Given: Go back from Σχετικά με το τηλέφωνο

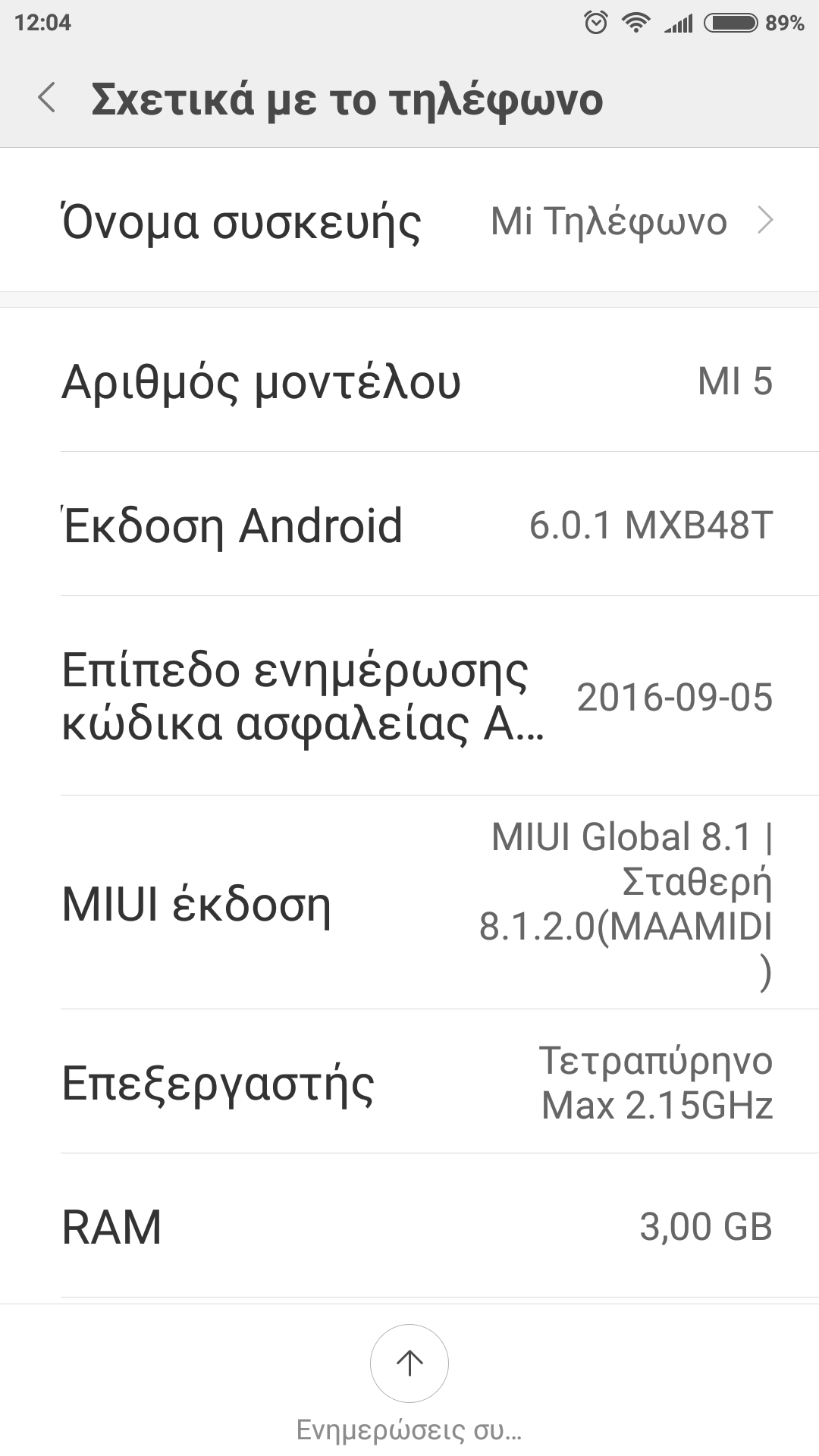Looking at the screenshot, I should [47, 99].
